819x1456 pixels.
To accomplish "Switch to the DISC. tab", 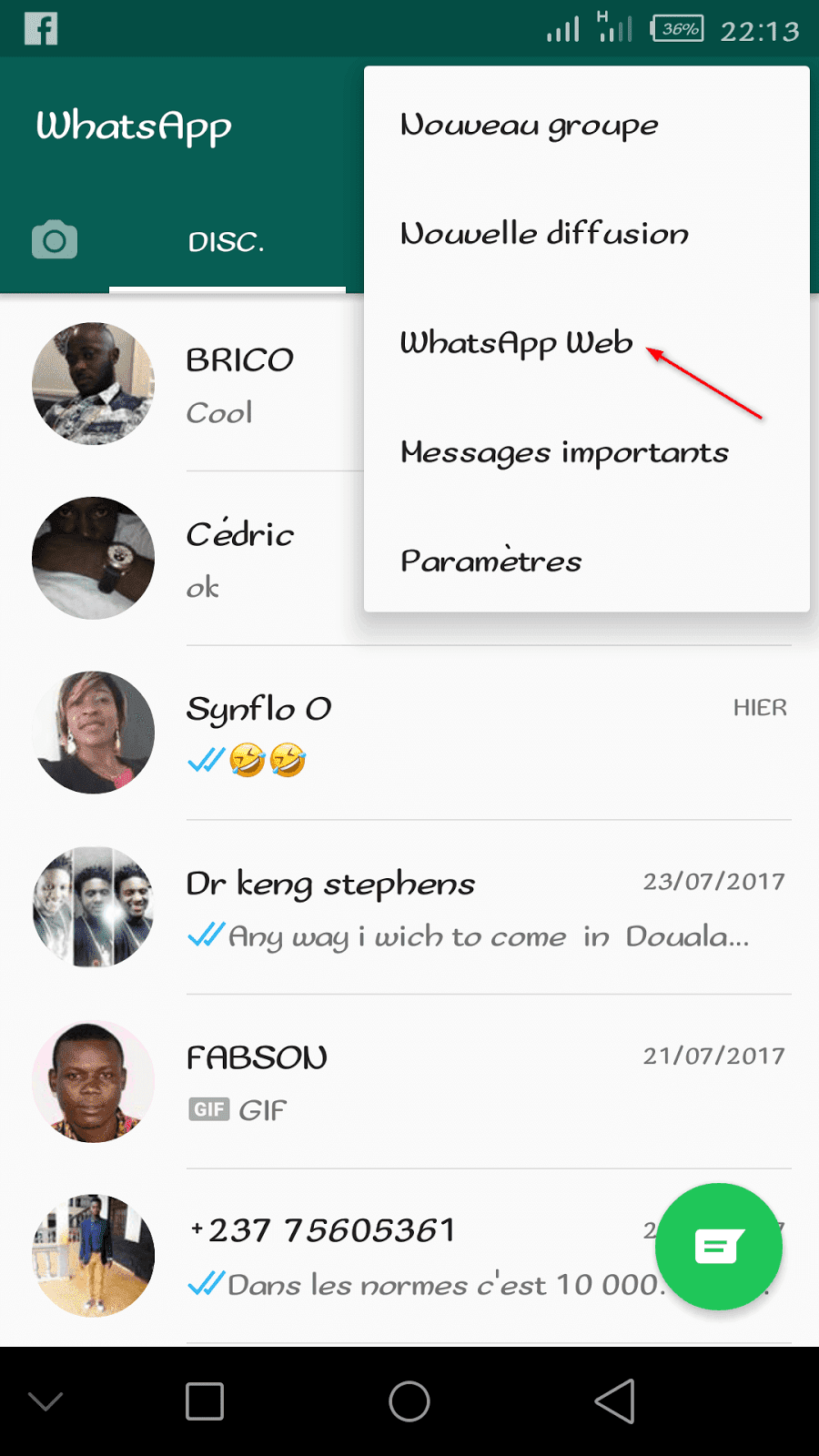I will click(227, 242).
